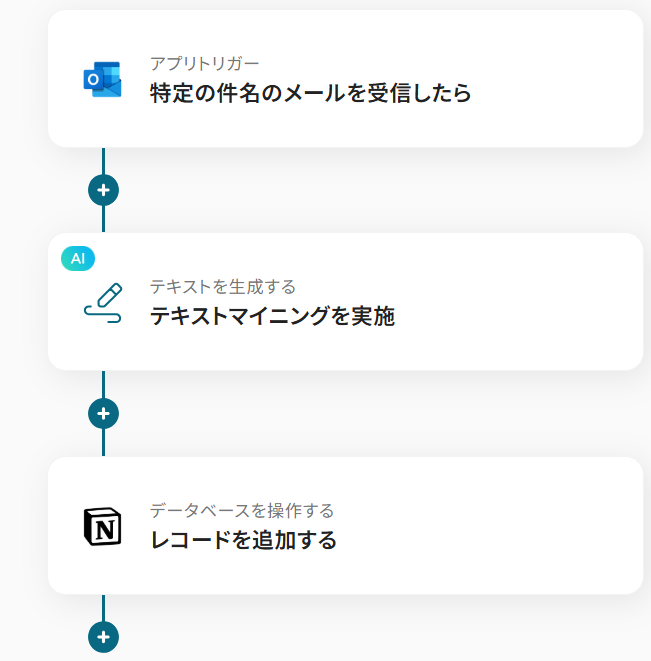651x661 pixels.
Task: Open the テキストマイニングを実施 step card
Action: (345, 303)
